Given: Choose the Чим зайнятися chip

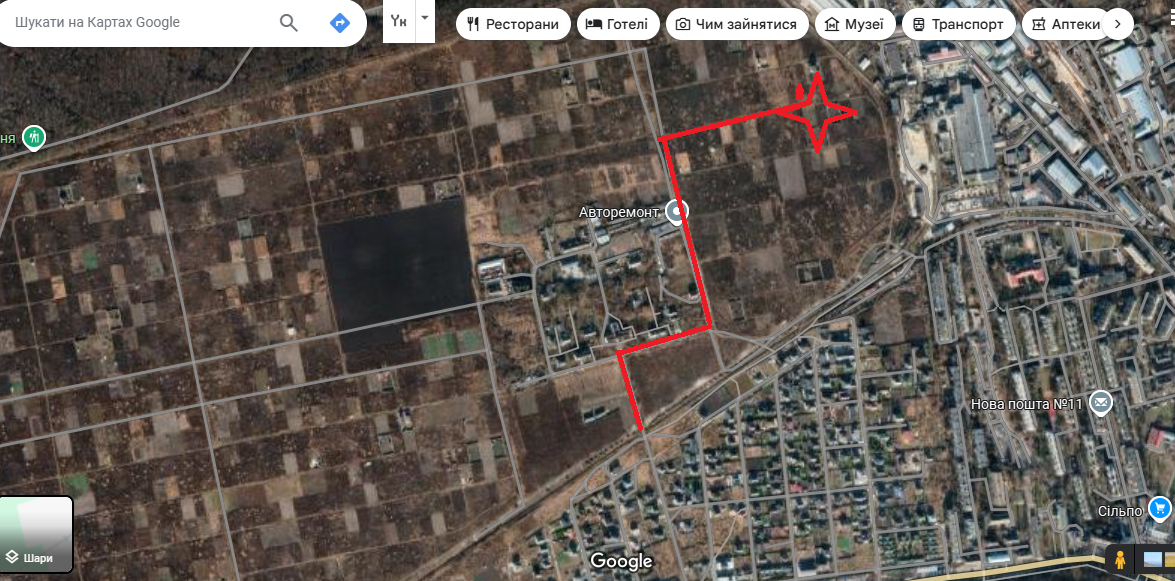Looking at the screenshot, I should point(737,24).
